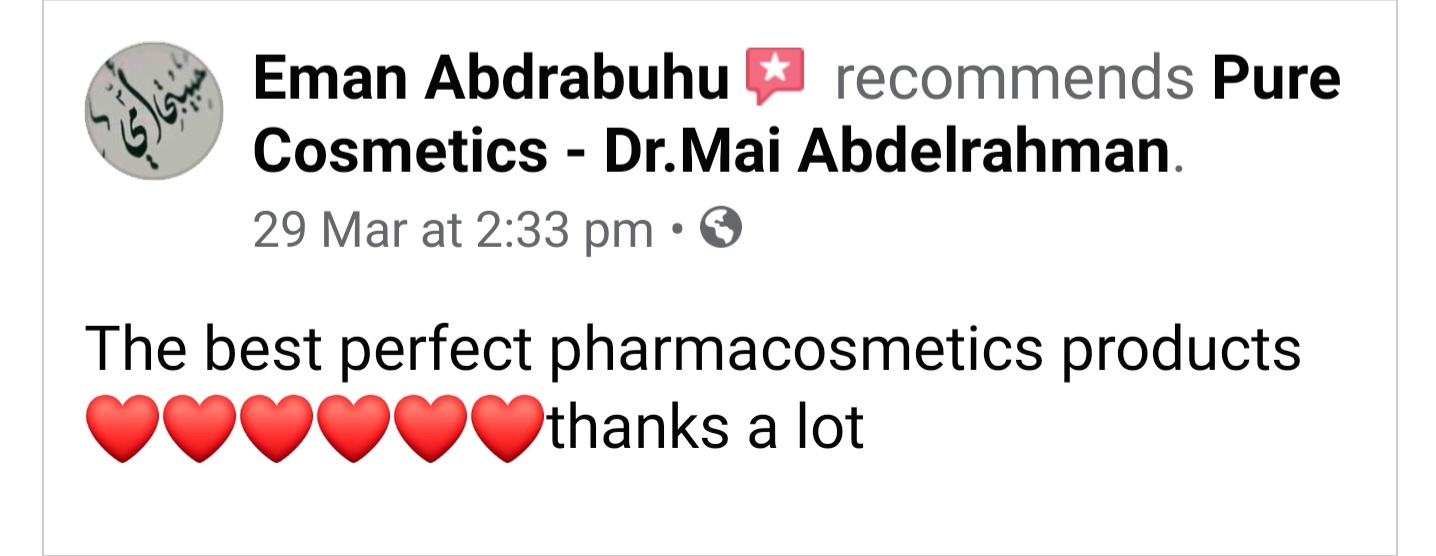Open Pure Cosmetics - Dr.Mai Abdelrahman page
Viewport: 1436px width, 556px height.
coord(710,151)
